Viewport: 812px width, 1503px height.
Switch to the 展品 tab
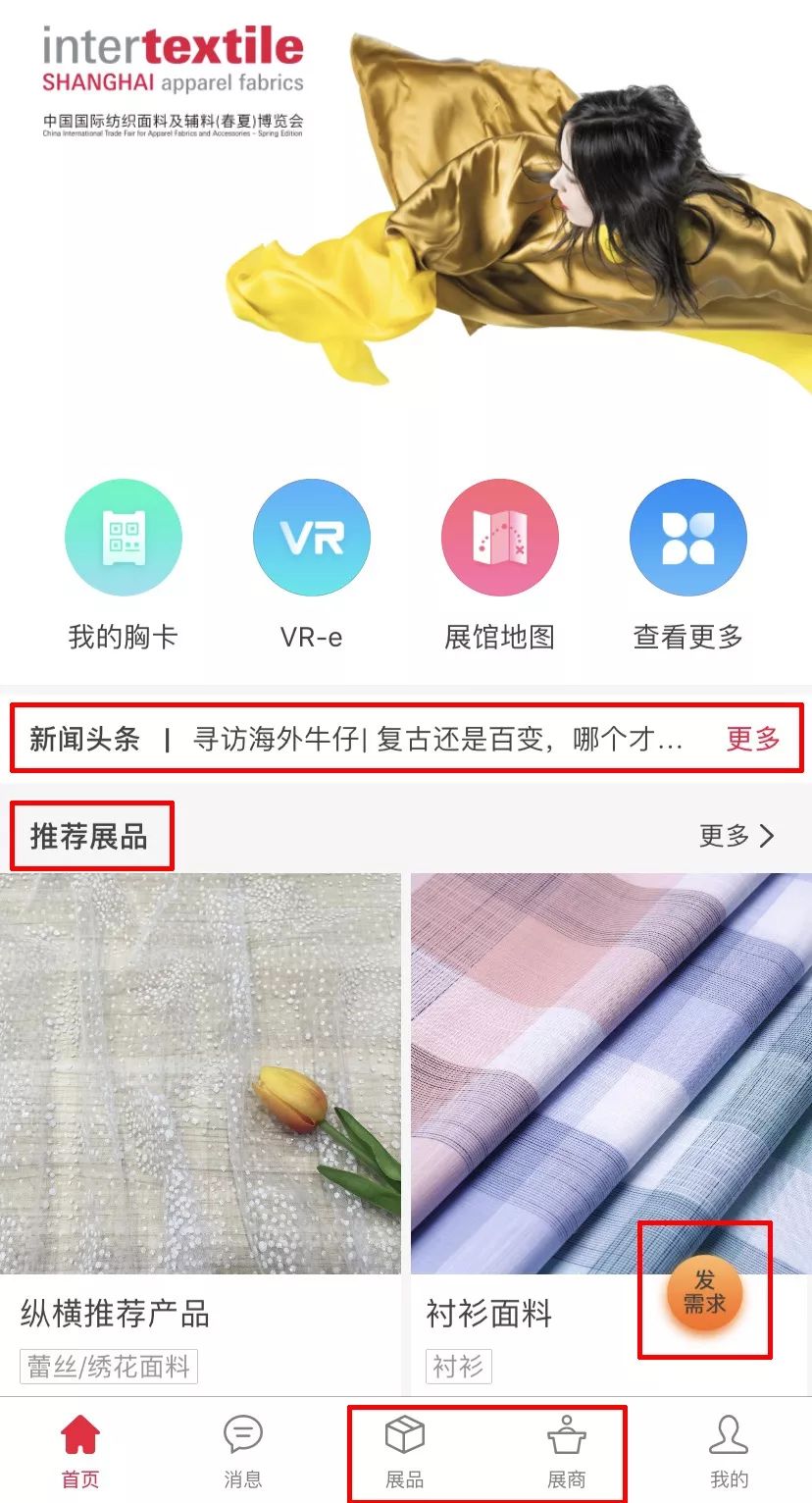tap(404, 1452)
